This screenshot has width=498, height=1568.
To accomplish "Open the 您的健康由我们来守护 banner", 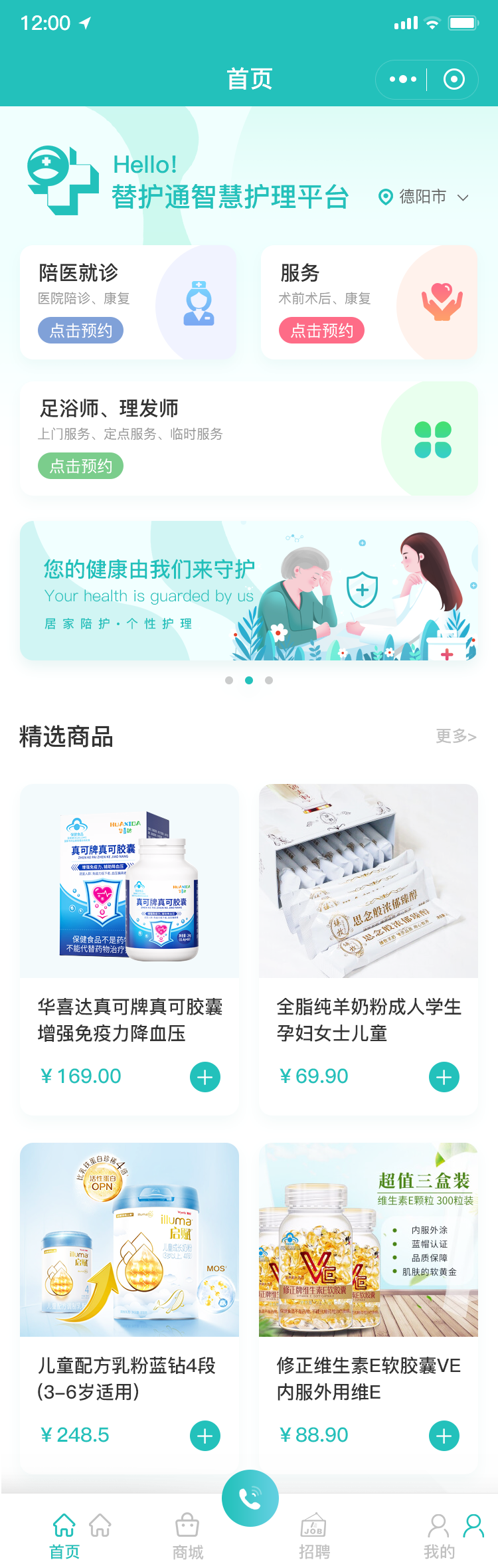I will click(249, 591).
